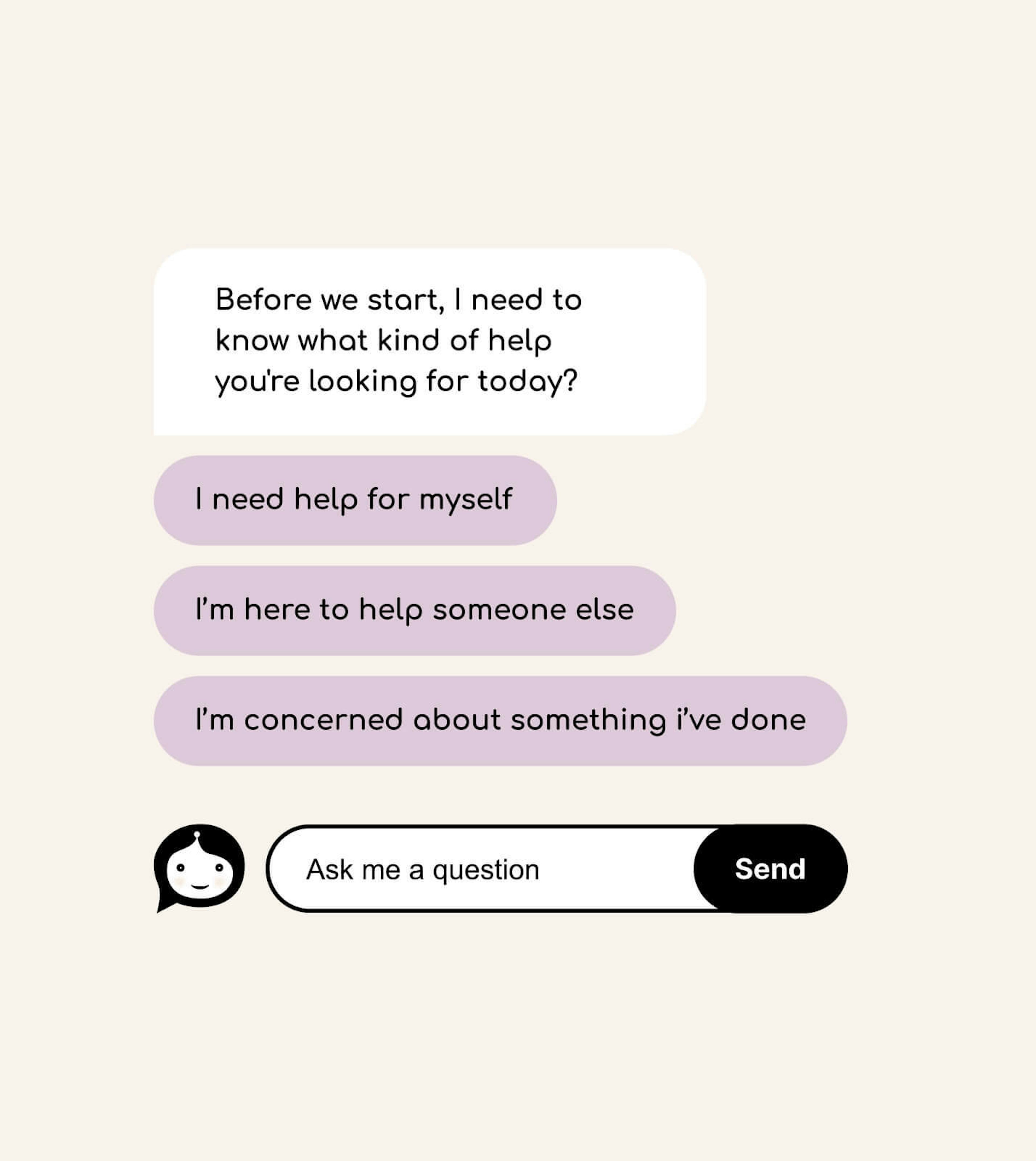Tap the Send button
This screenshot has height=1161, width=1036.
click(x=770, y=869)
